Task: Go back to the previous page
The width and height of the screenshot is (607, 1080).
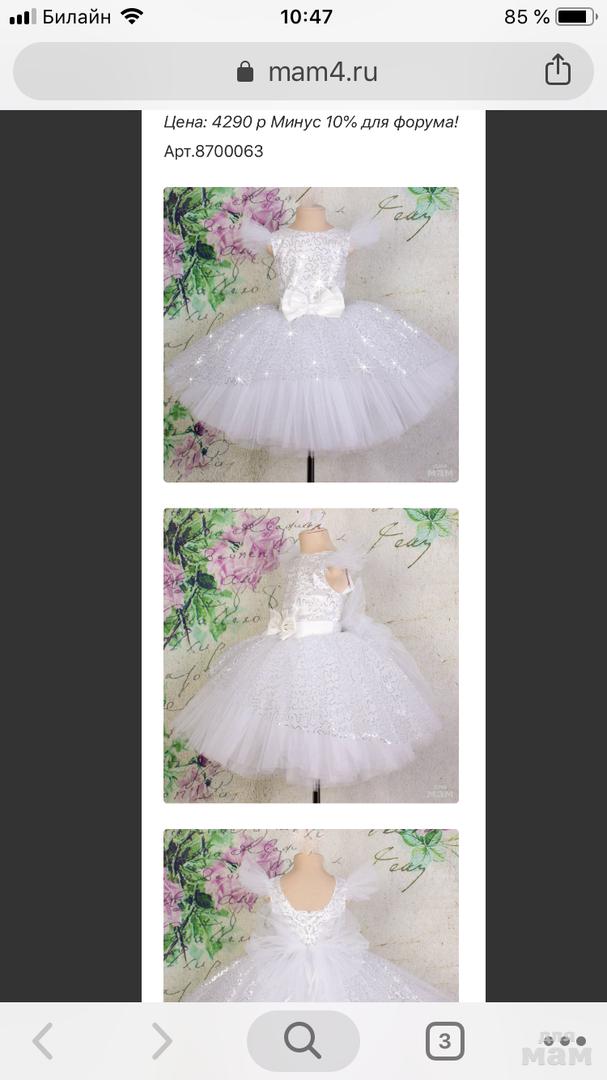Action: pyautogui.click(x=43, y=1042)
